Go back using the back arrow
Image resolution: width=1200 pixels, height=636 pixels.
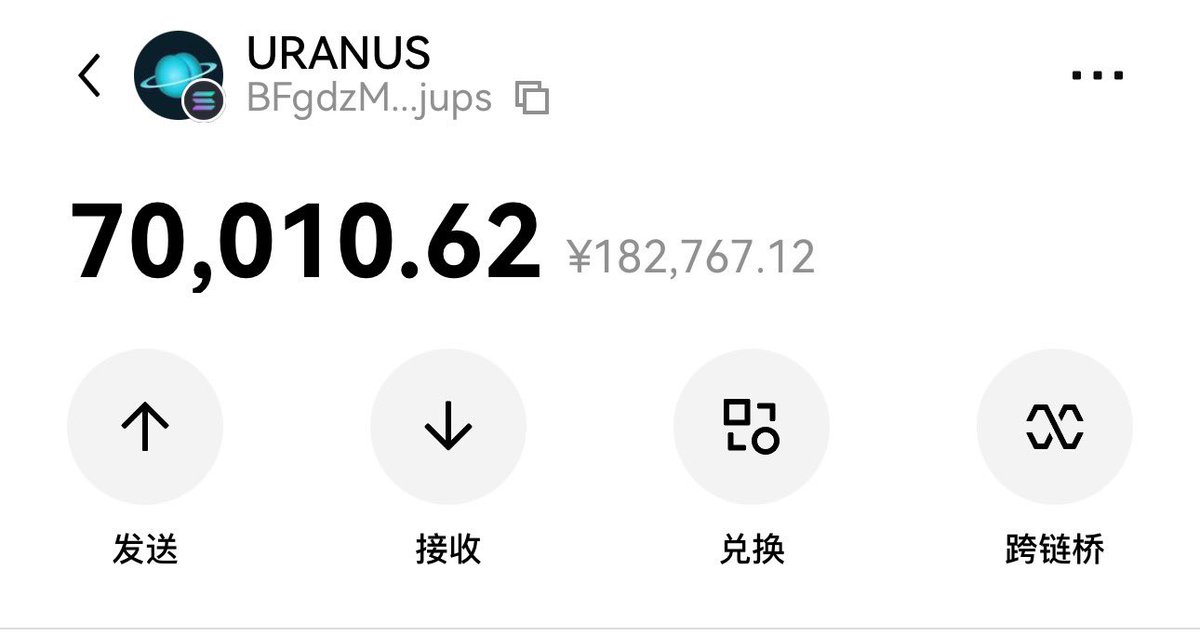[x=90, y=76]
